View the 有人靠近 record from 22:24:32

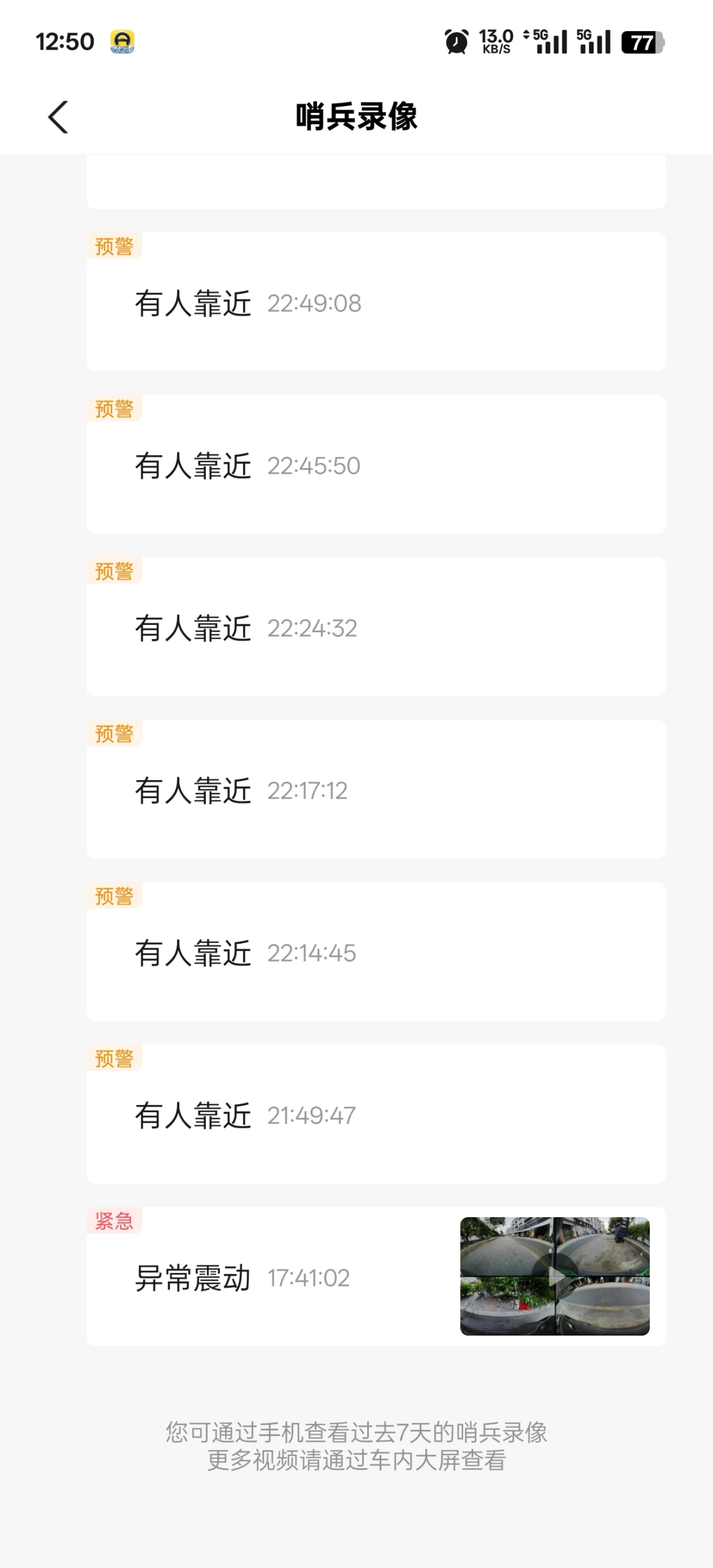click(x=376, y=627)
